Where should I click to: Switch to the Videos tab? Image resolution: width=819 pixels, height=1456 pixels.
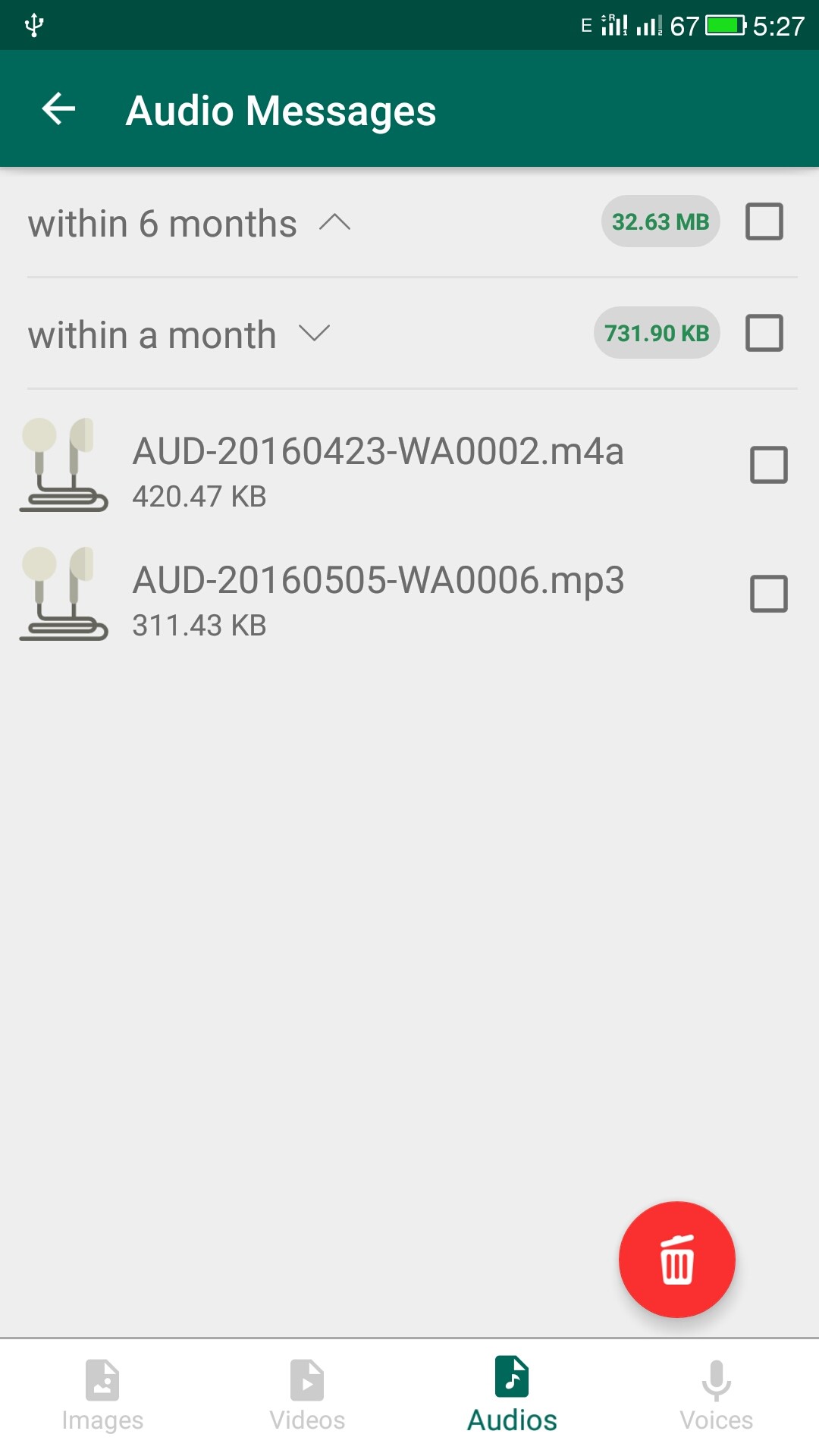307,1397
